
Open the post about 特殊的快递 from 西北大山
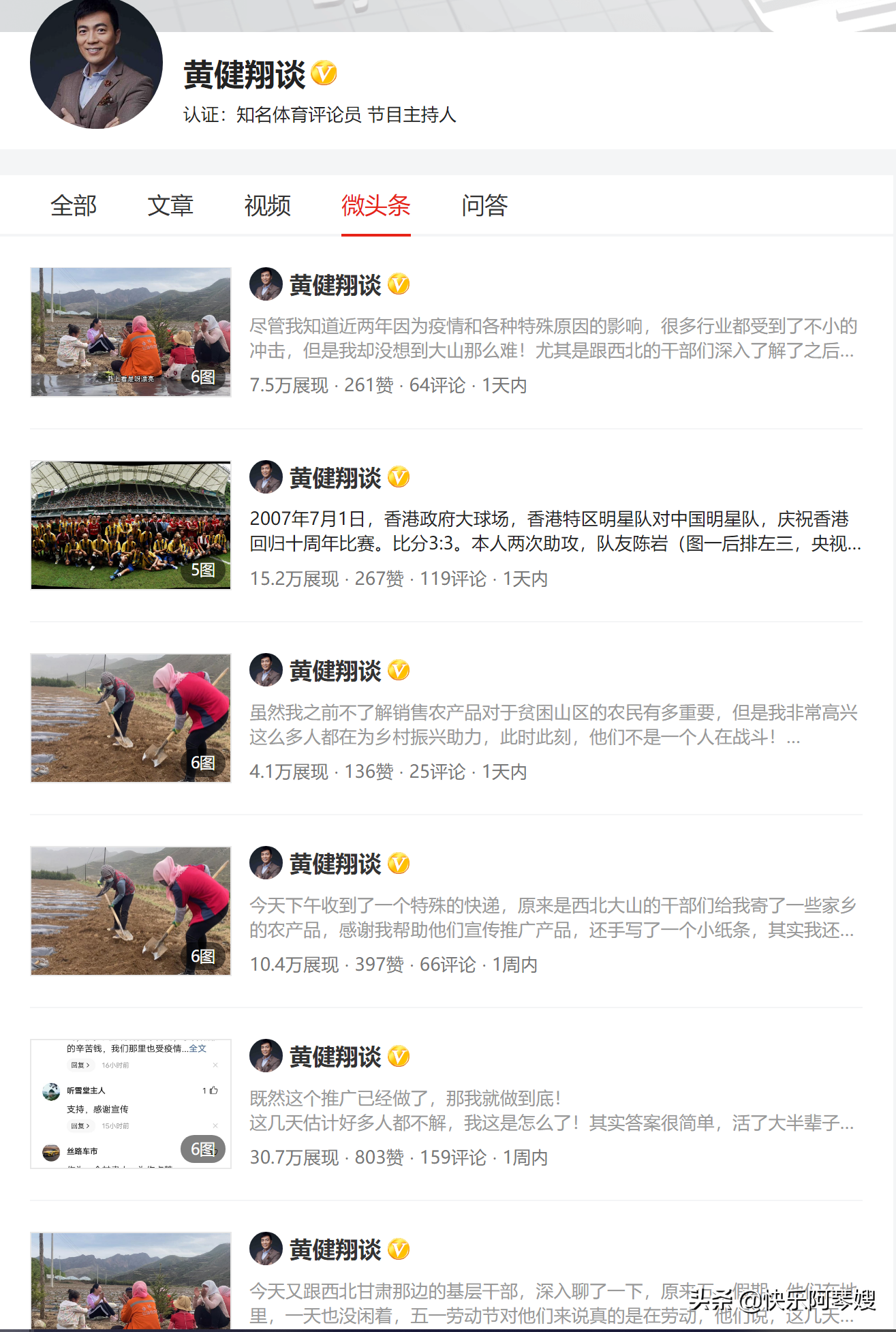point(552,918)
